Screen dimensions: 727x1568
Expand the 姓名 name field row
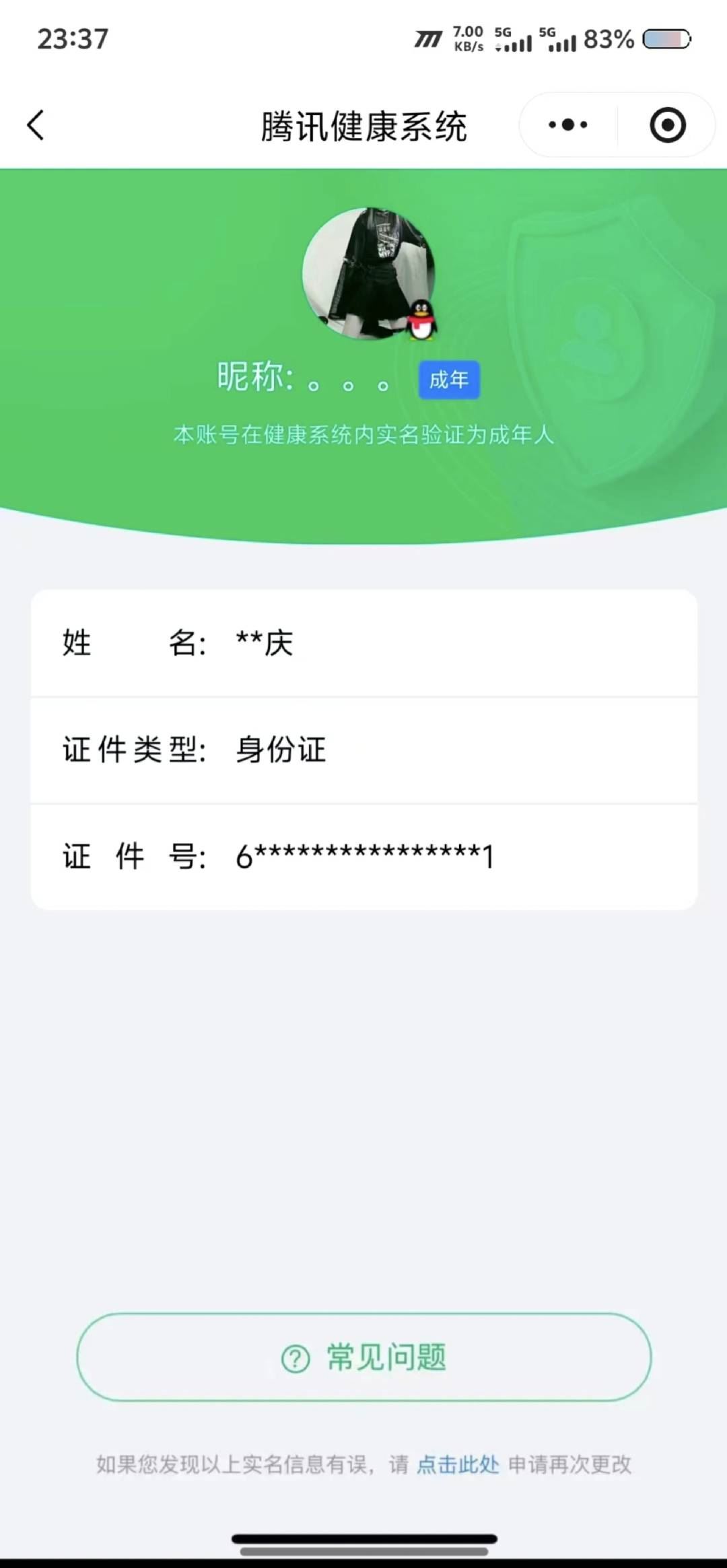click(x=363, y=644)
